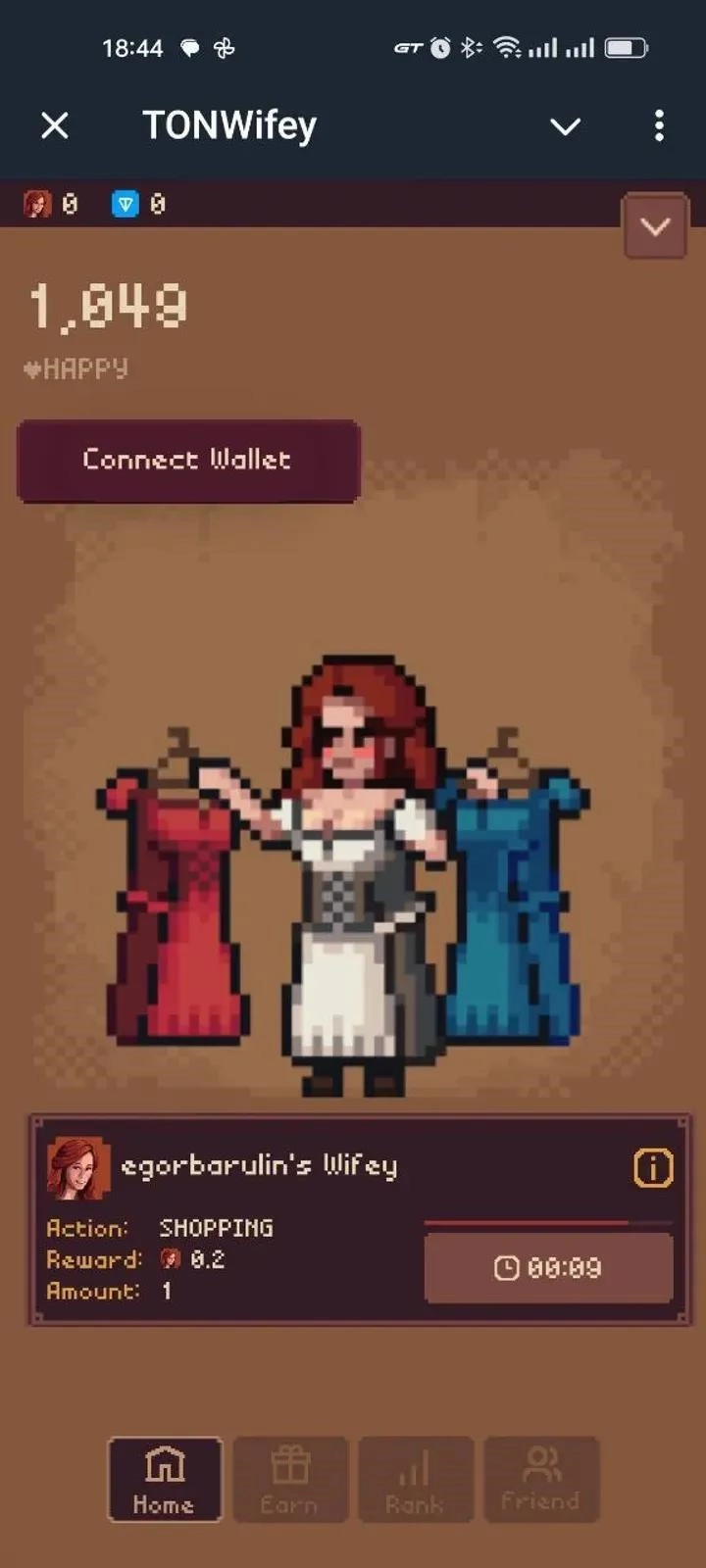Viewport: 706px width, 1568px height.
Task: Close the TONWifey mini app
Action: (x=55, y=125)
